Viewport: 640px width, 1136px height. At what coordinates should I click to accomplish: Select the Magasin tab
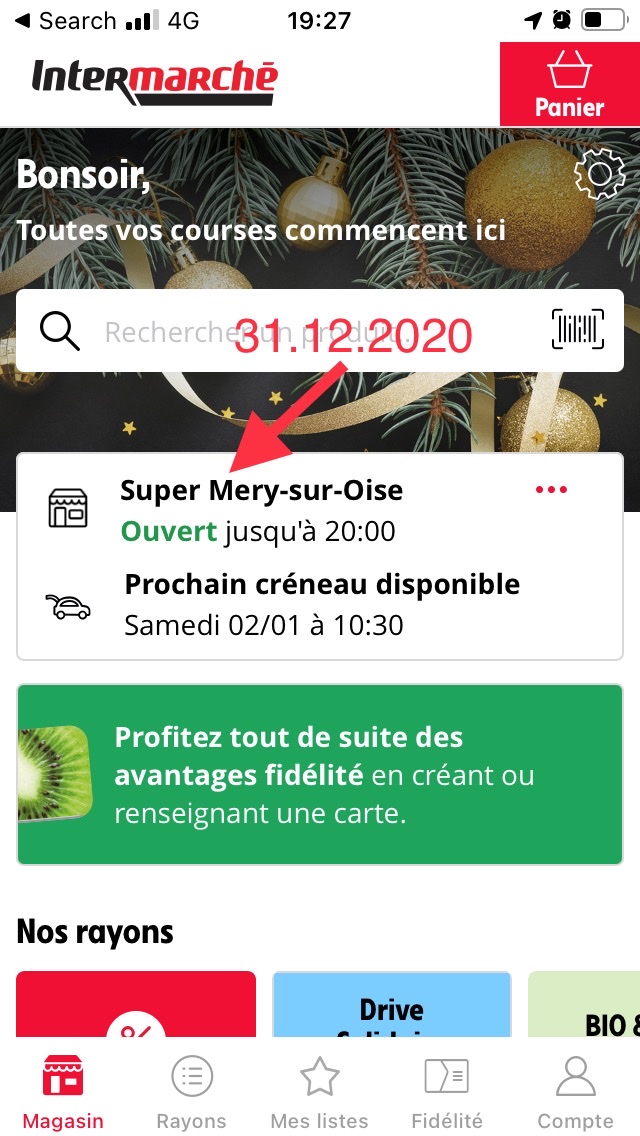tap(63, 1093)
